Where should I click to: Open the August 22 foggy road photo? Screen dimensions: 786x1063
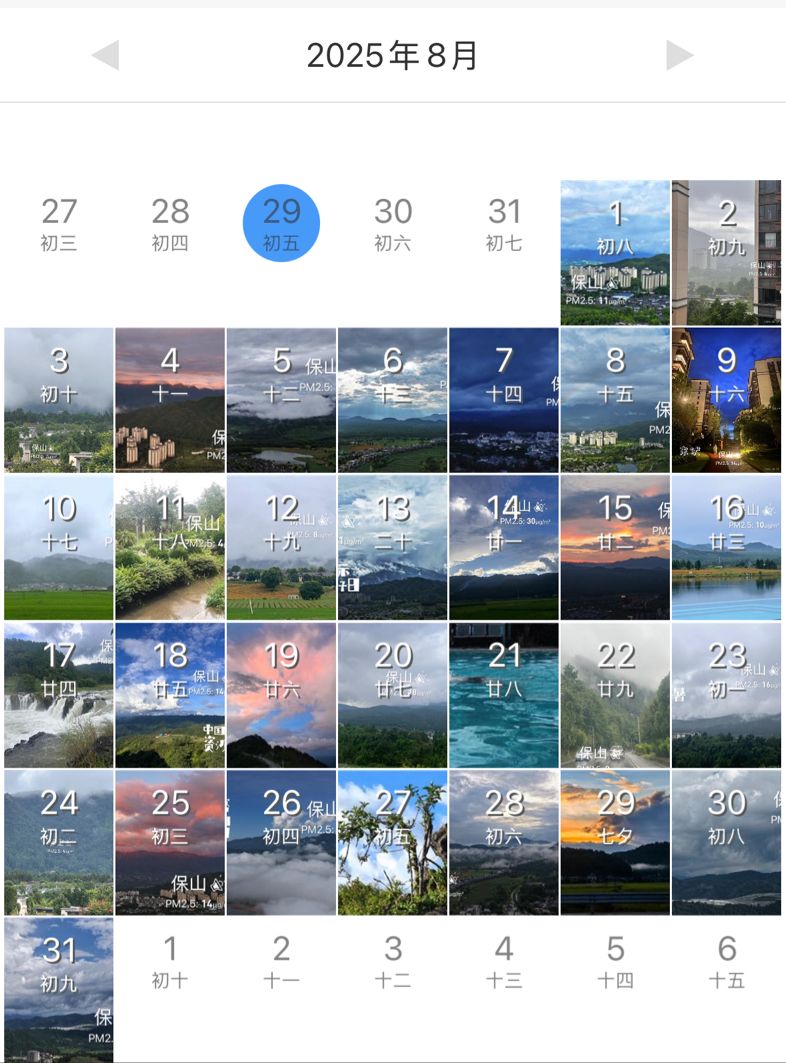click(615, 694)
